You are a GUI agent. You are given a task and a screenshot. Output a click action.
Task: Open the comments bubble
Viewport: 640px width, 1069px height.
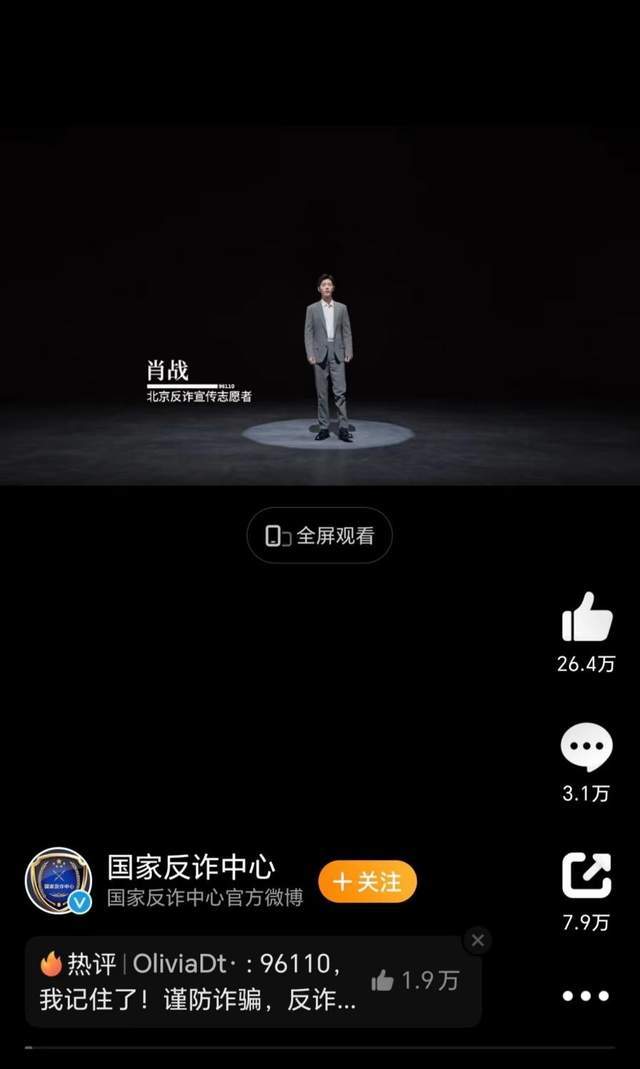point(586,747)
